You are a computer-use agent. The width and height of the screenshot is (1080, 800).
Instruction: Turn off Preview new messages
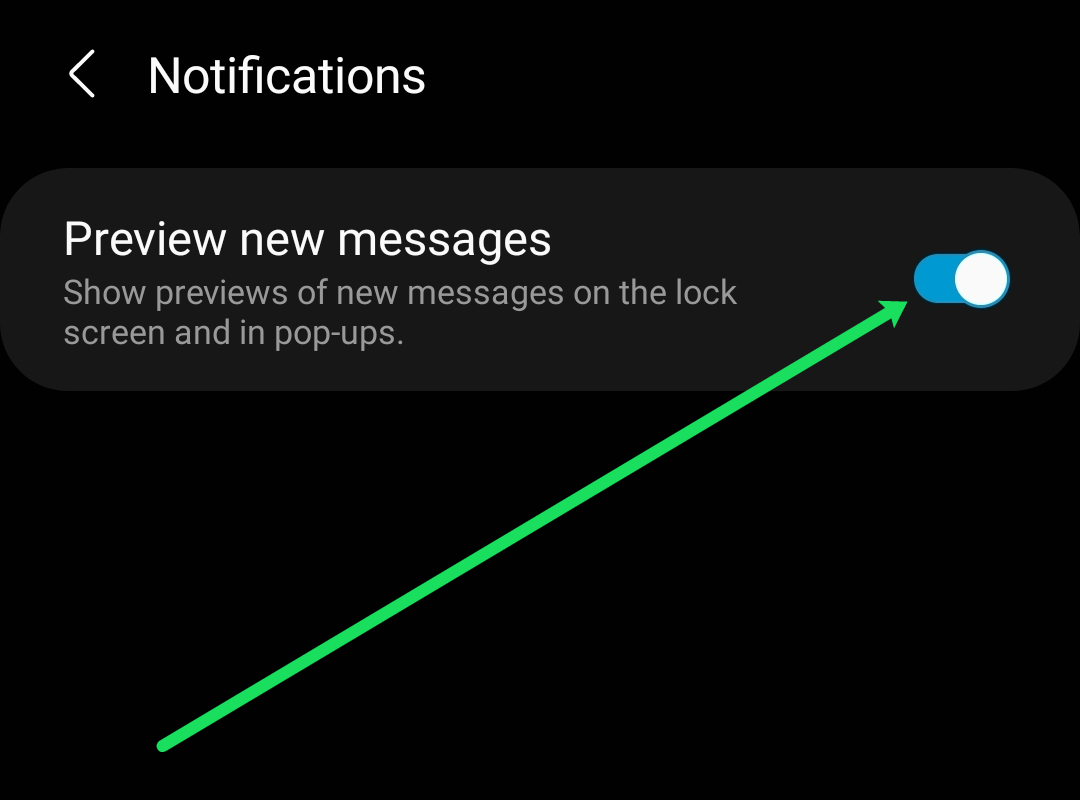(x=961, y=279)
